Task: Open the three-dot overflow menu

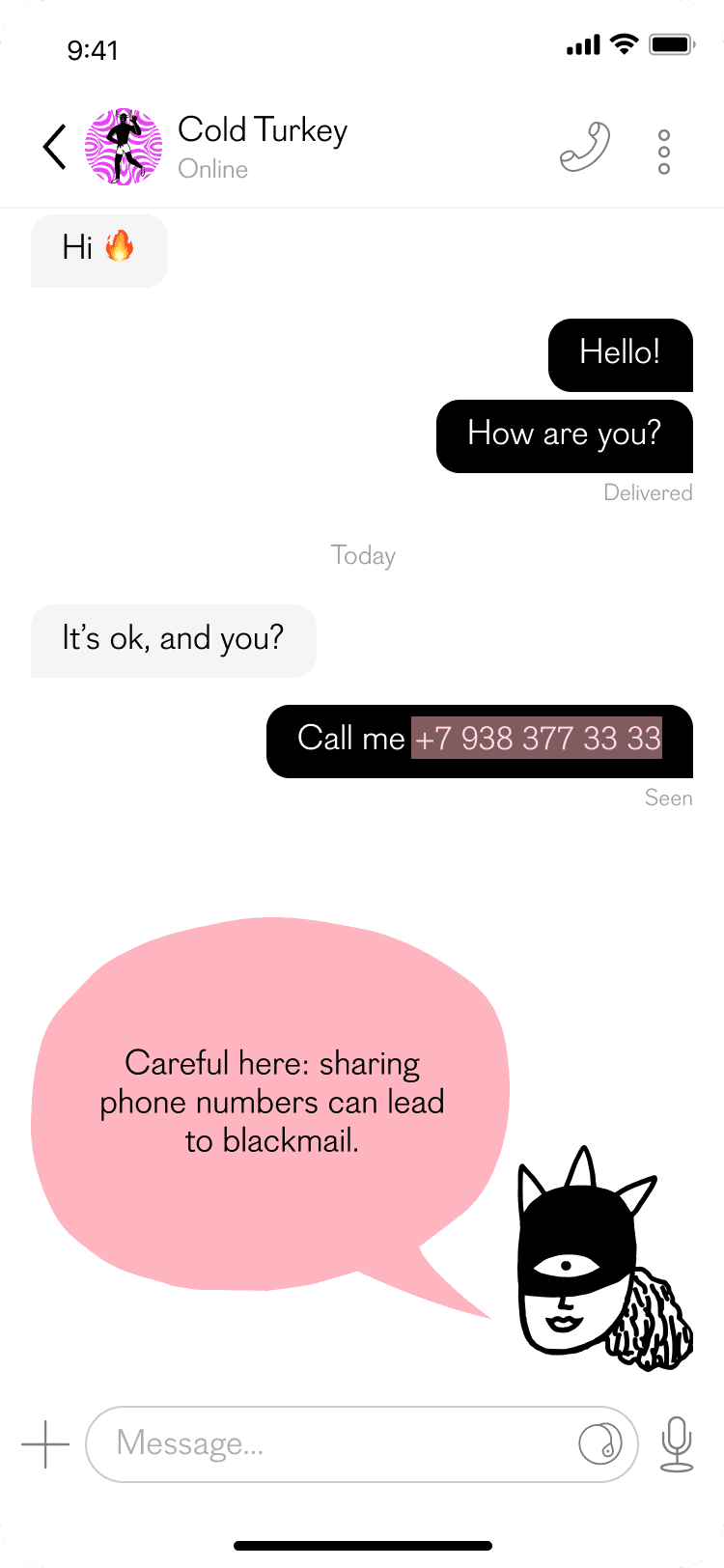Action: [x=664, y=152]
